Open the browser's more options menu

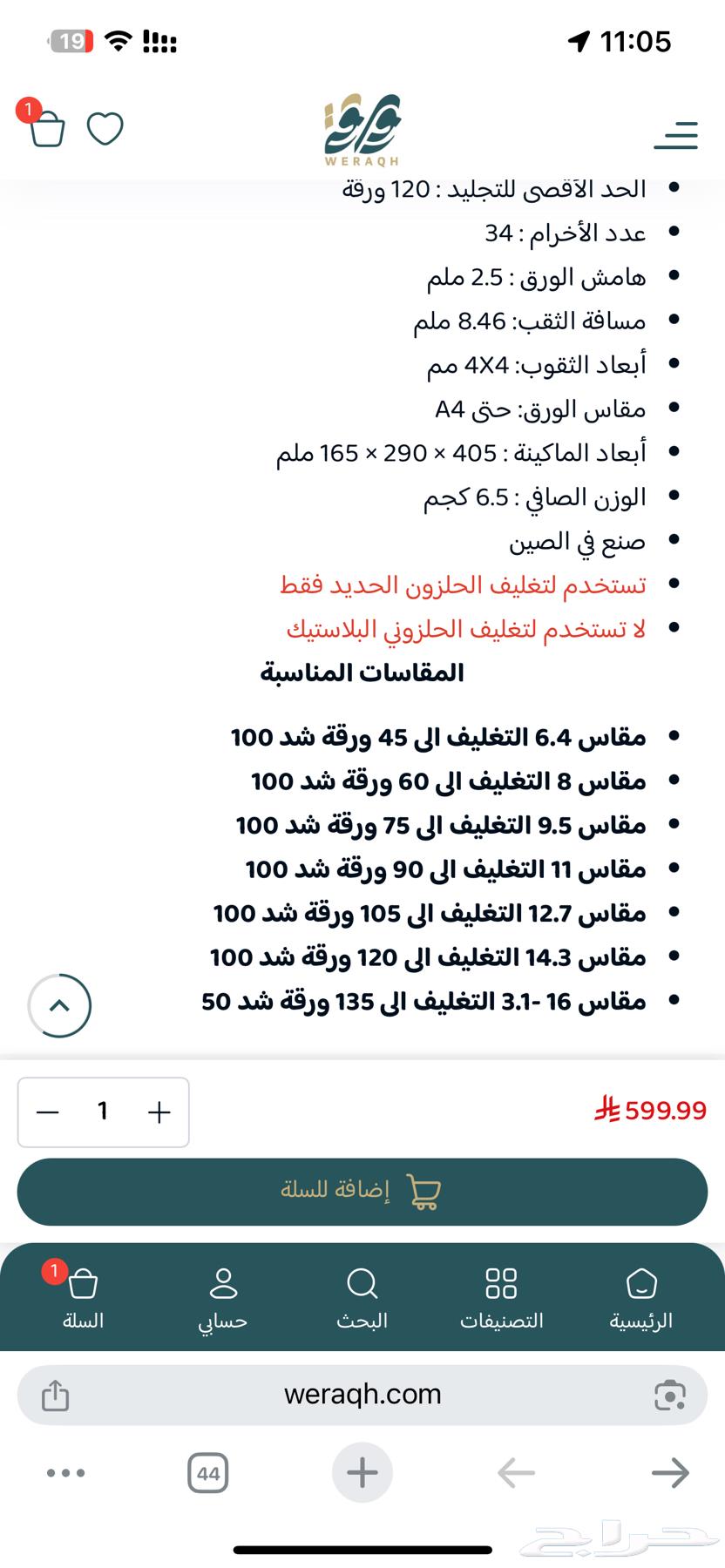(x=66, y=1473)
